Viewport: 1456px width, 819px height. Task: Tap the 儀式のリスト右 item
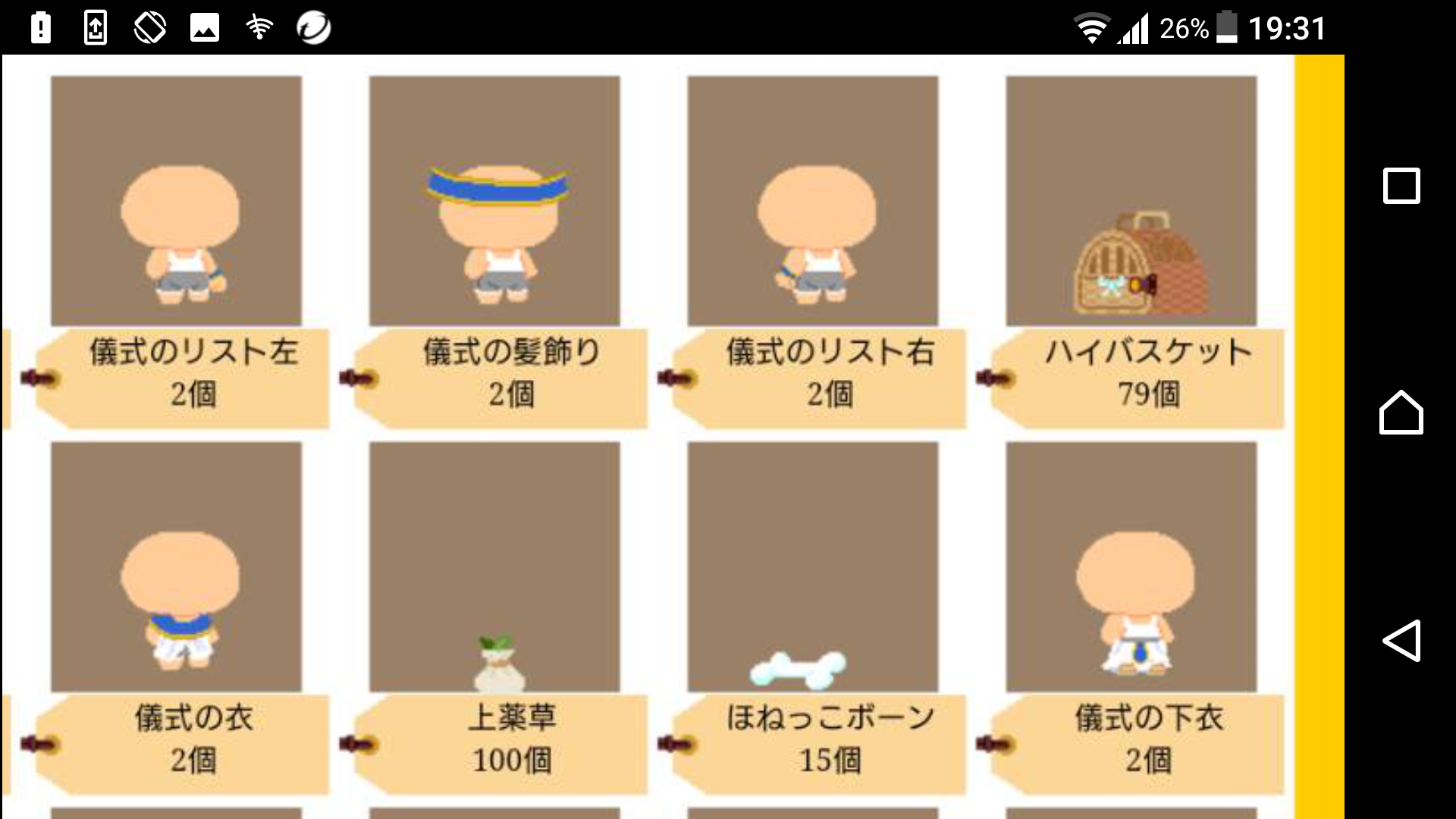(812, 202)
